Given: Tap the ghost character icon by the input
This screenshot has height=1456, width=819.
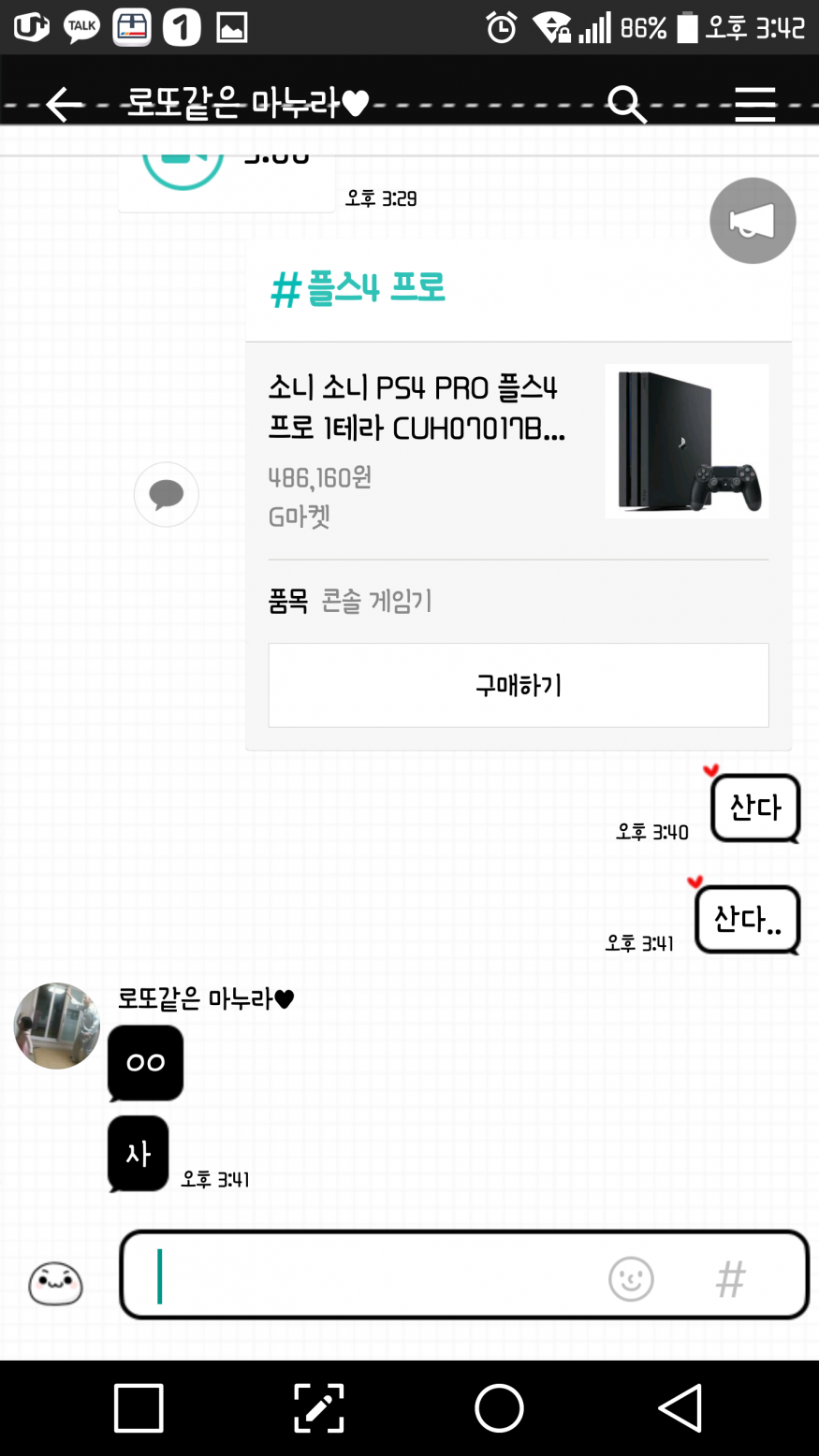Looking at the screenshot, I should (x=56, y=1283).
